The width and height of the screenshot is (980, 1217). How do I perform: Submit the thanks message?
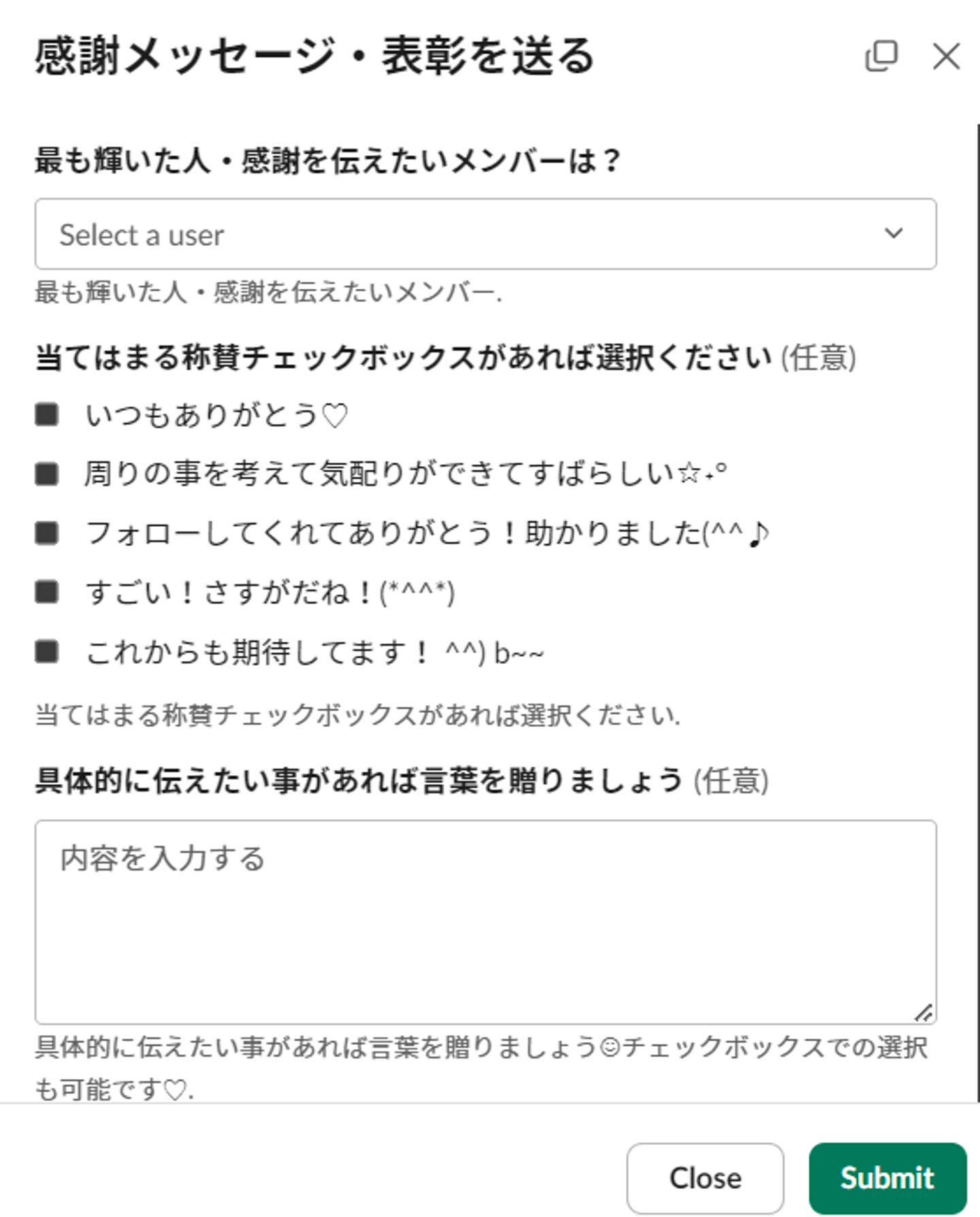pos(887,1178)
